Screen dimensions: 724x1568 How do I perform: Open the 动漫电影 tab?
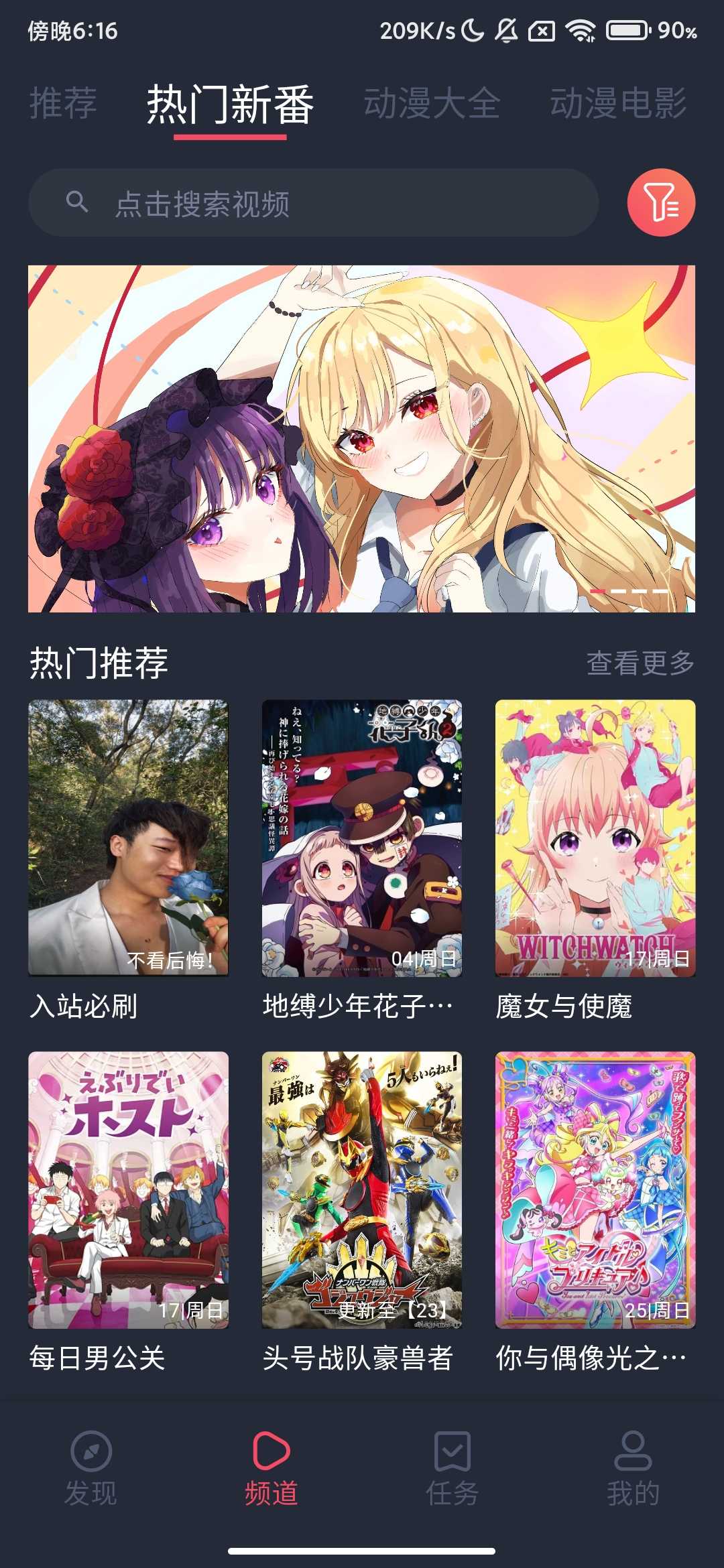(x=618, y=103)
